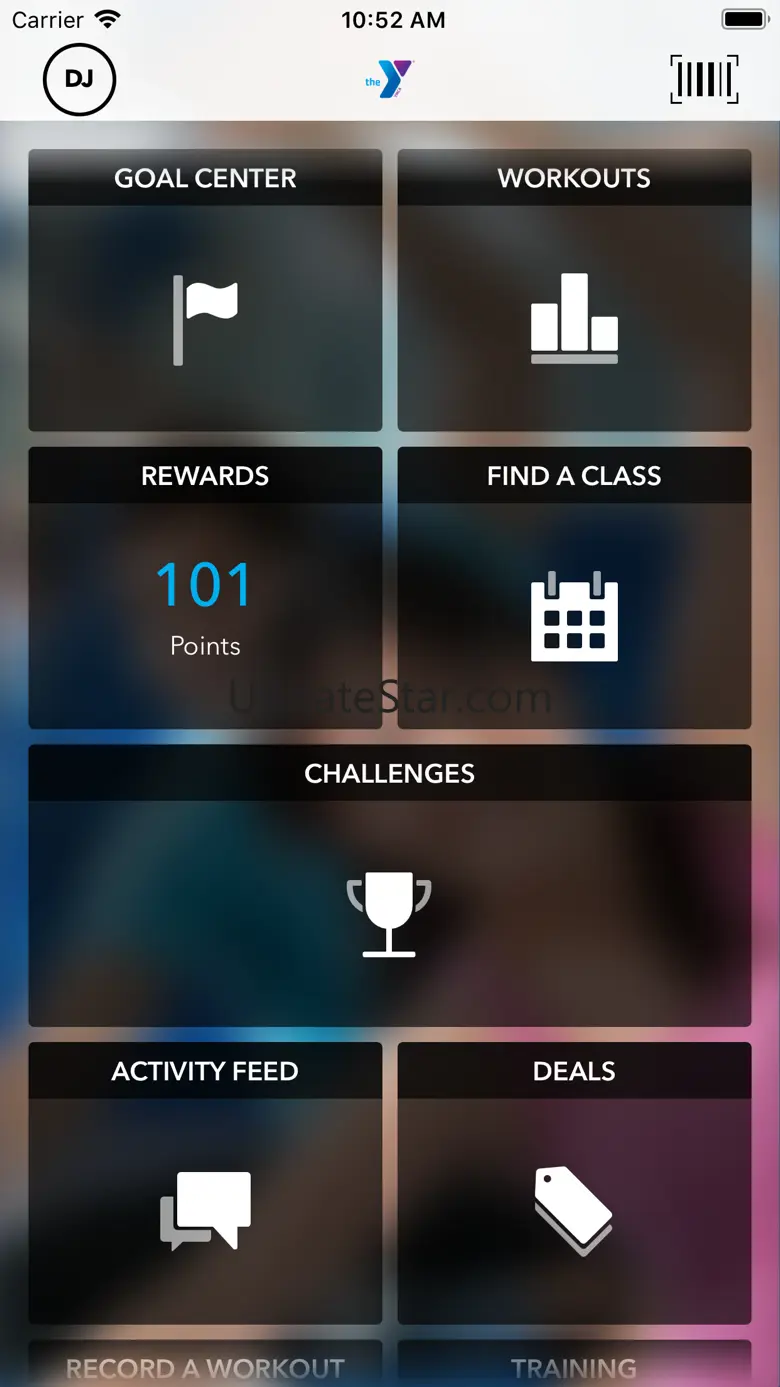Image resolution: width=780 pixels, height=1387 pixels.
Task: Open the DJ profile avatar
Action: [x=79, y=79]
